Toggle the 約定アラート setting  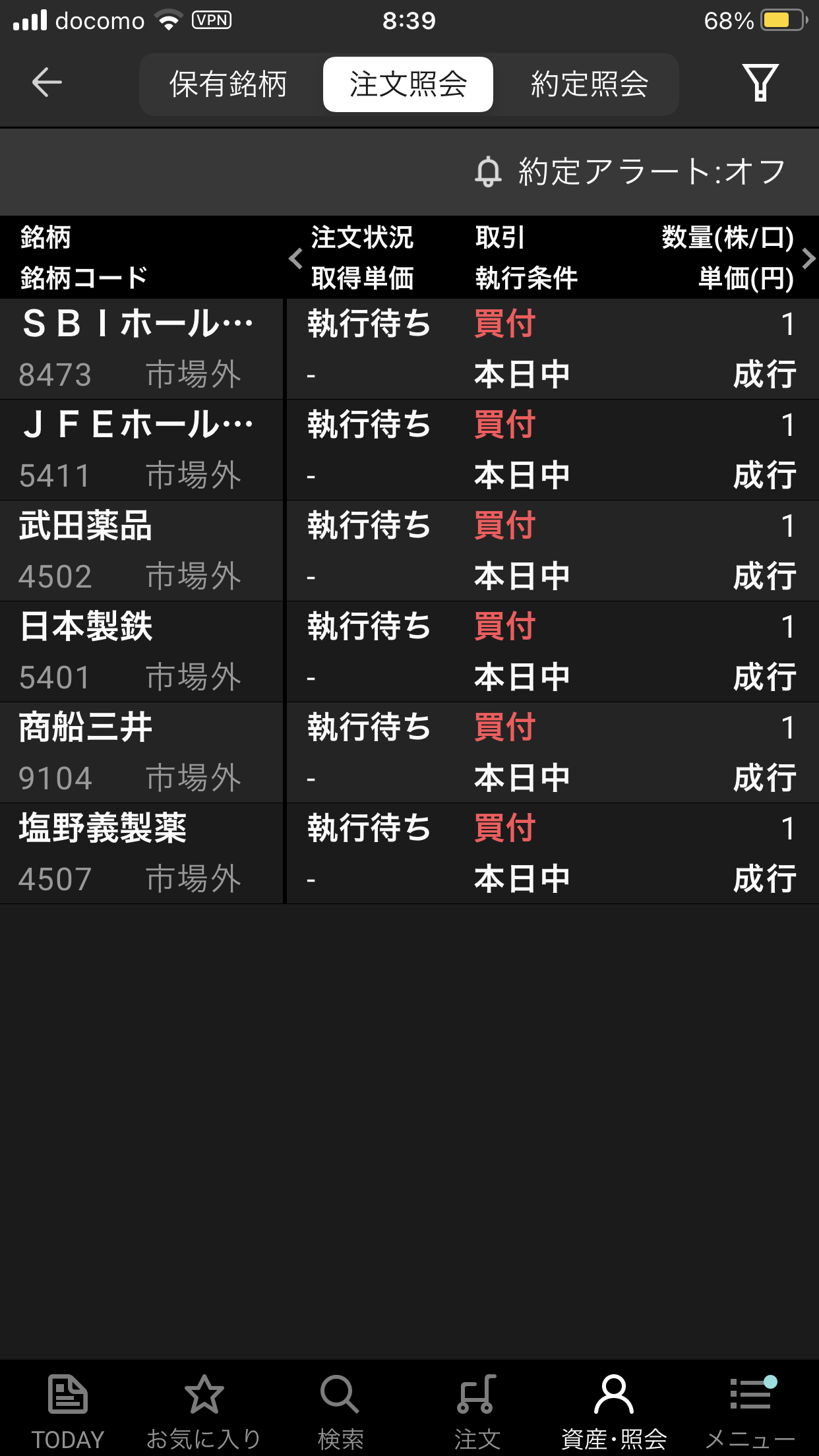[630, 171]
